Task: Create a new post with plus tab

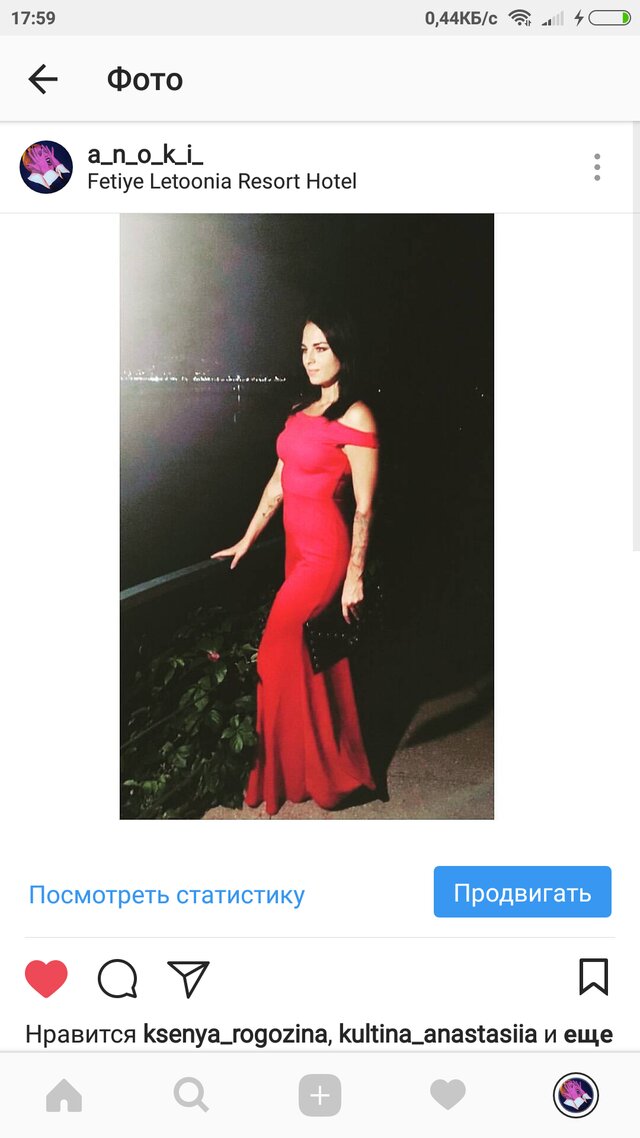Action: click(x=319, y=1096)
